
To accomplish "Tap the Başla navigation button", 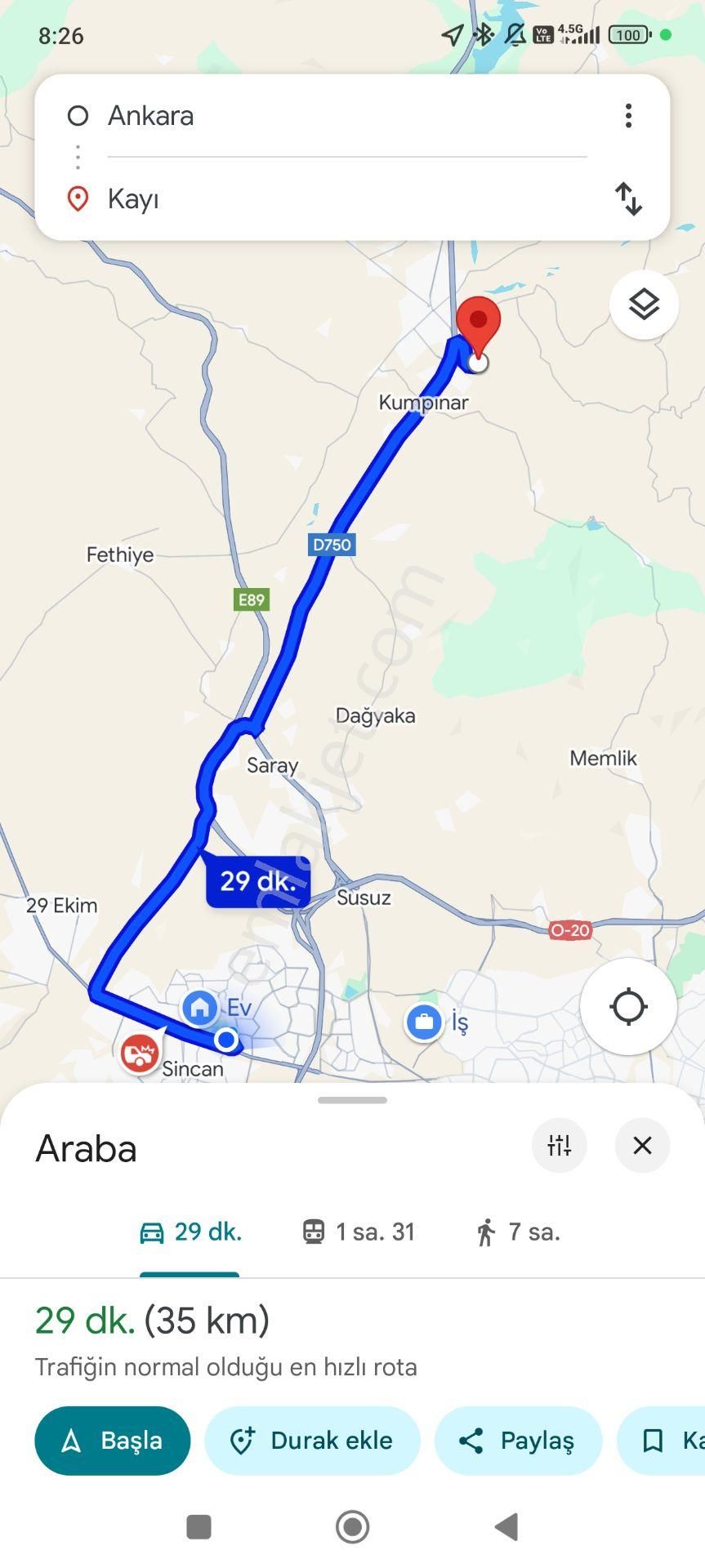I will [x=112, y=1441].
